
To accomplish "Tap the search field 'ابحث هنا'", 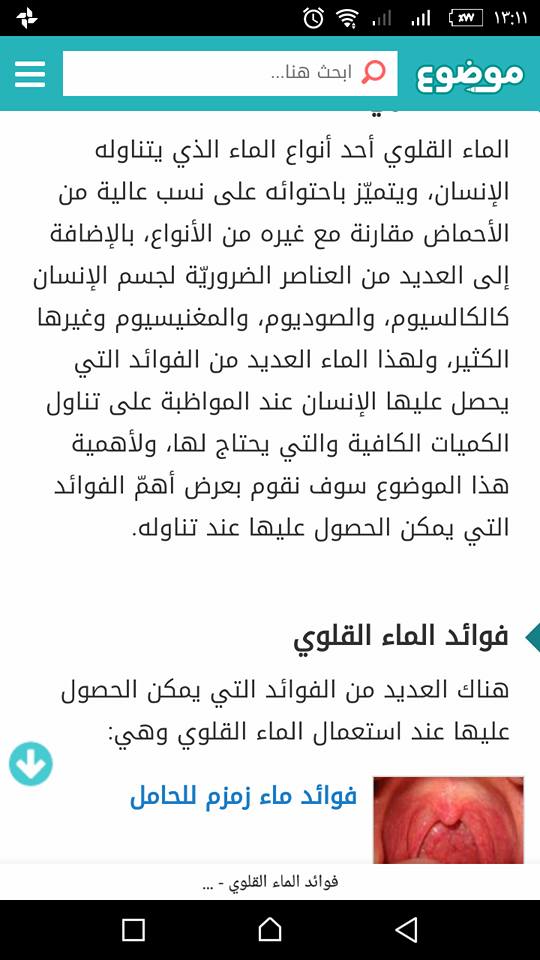I will click(230, 73).
